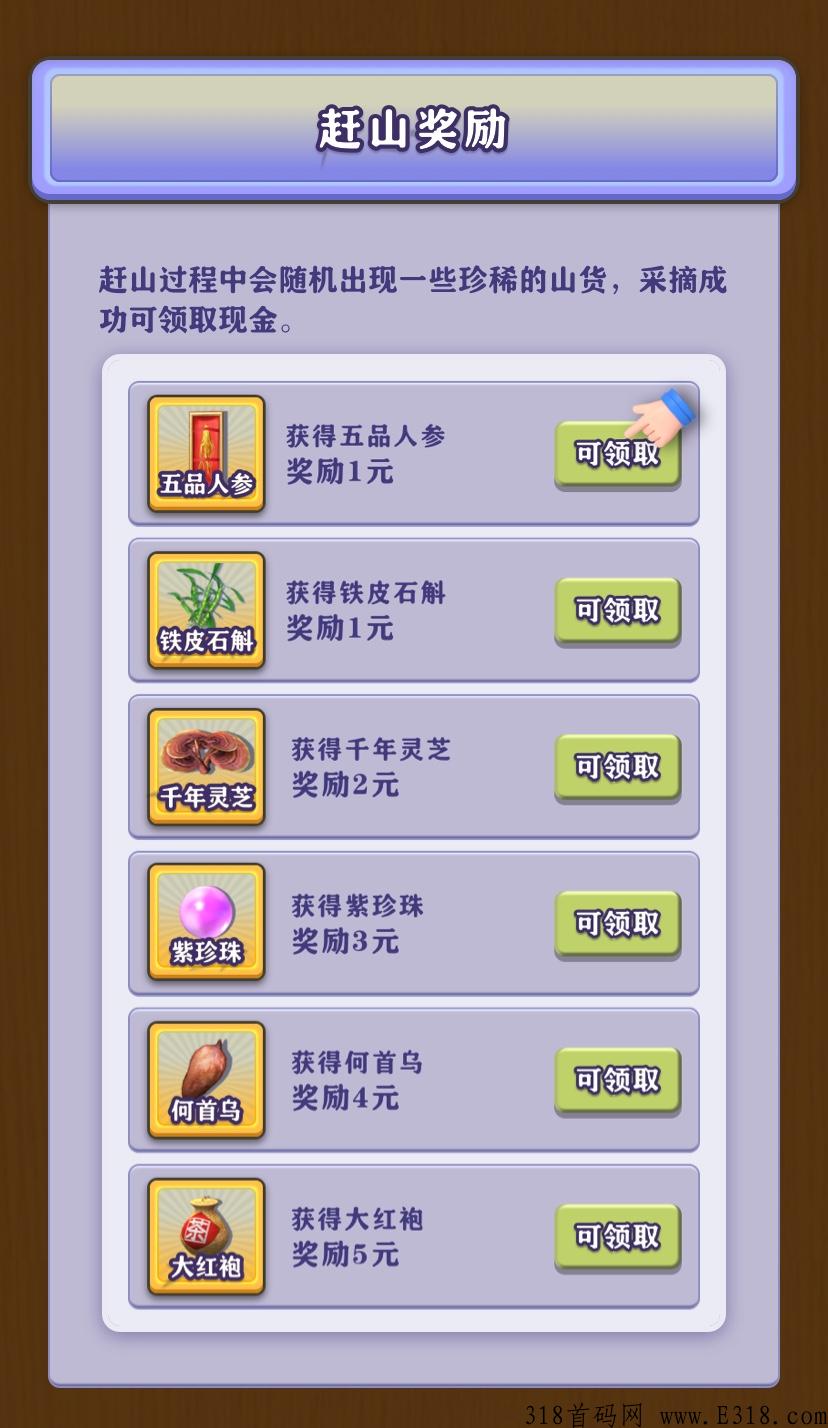Select the 铁皮石斛 (Dendrobium) item icon
Viewport: 828px width, 1428px height.
tap(204, 610)
